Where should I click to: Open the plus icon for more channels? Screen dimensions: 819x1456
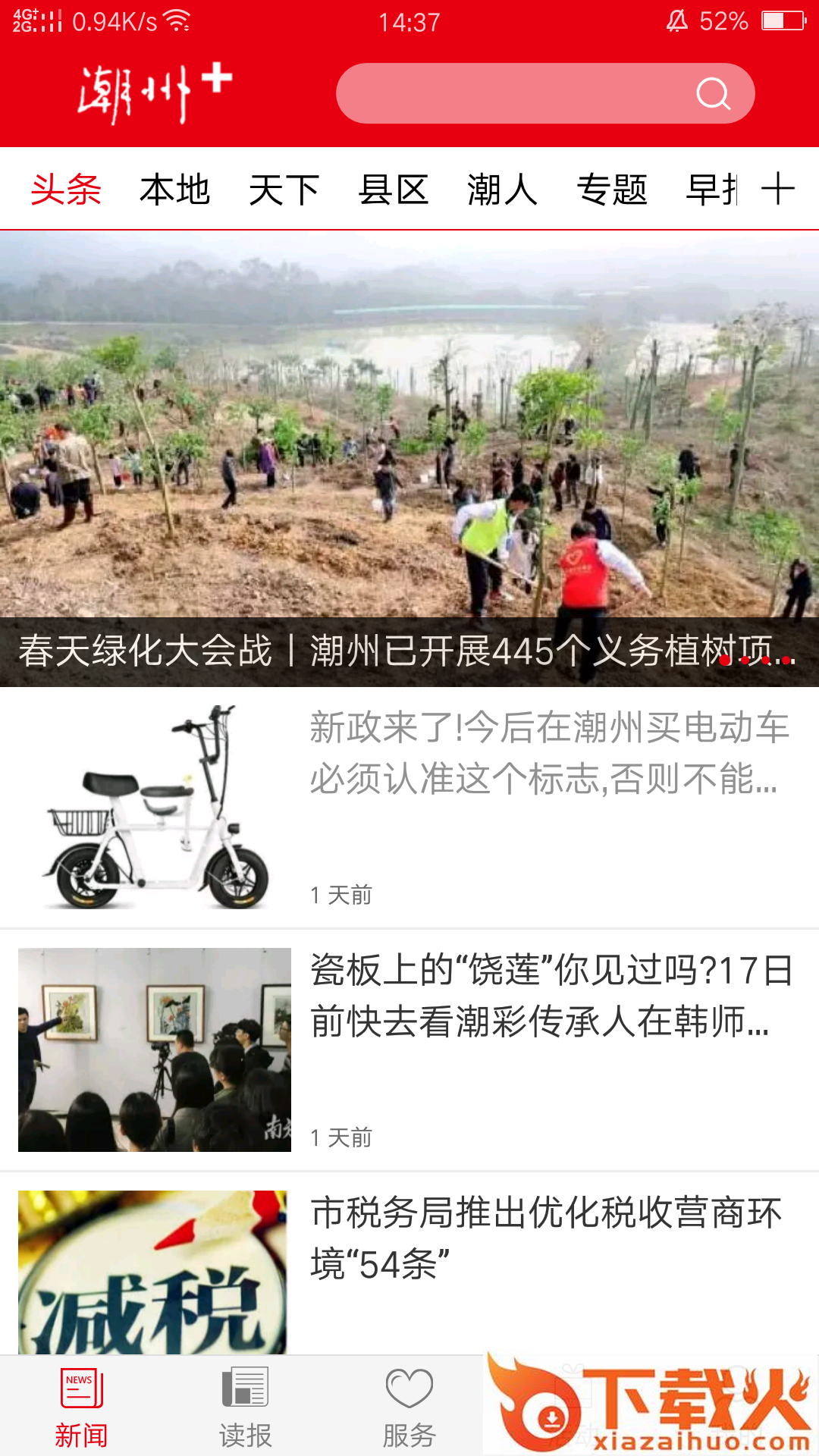tap(778, 189)
